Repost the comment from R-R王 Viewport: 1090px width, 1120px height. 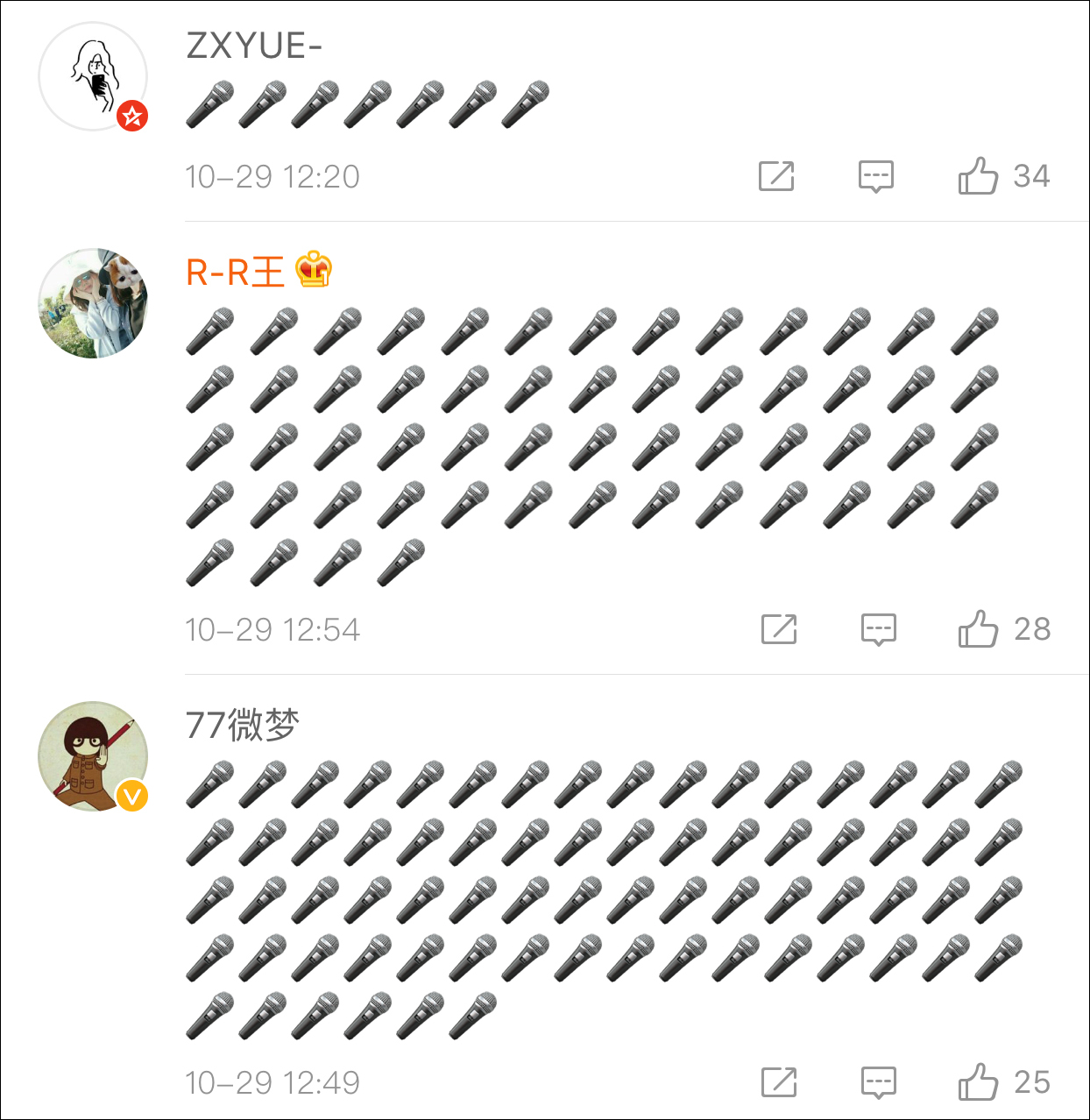pyautogui.click(x=779, y=629)
